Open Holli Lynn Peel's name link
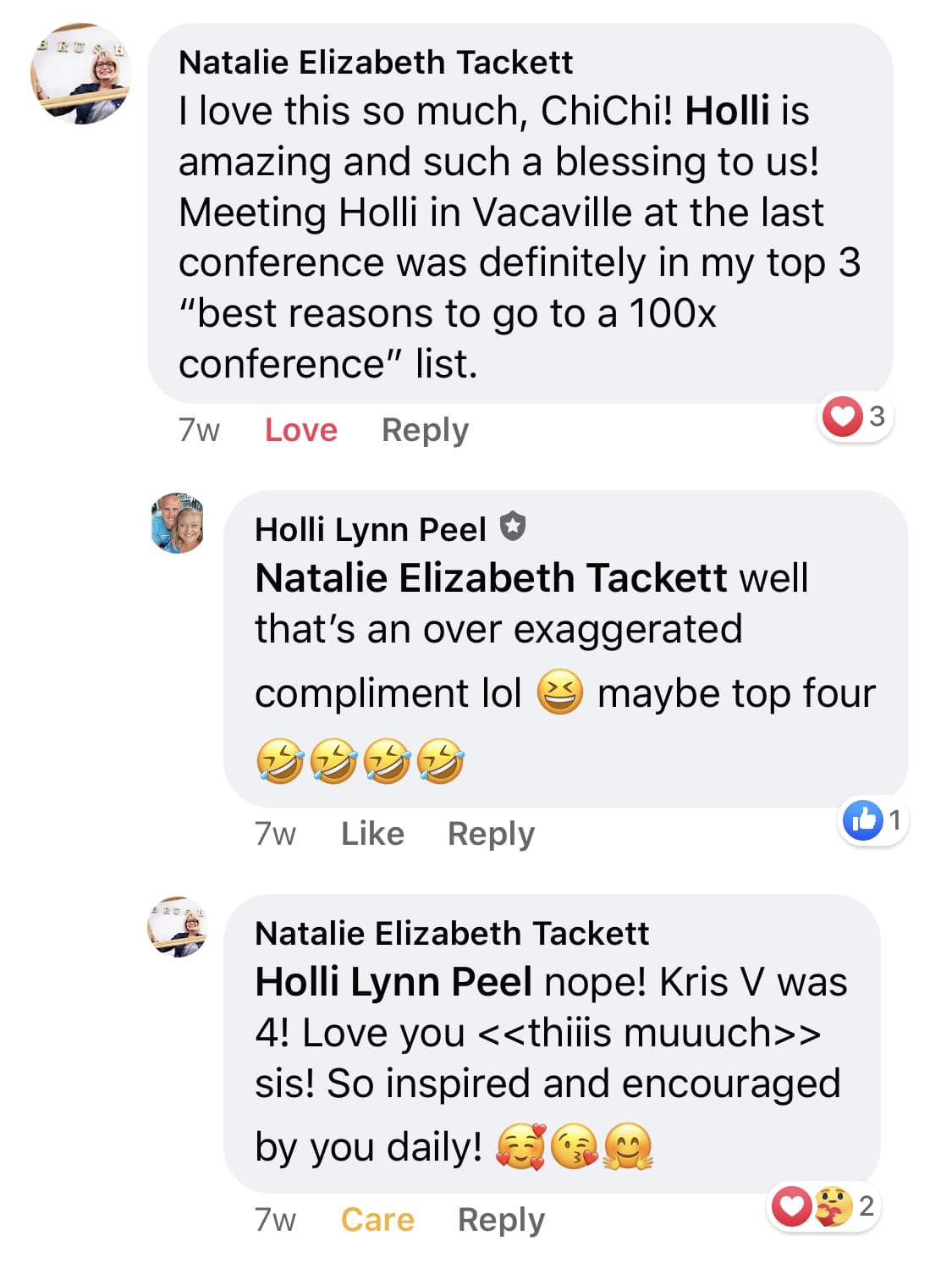Image resolution: width=952 pixels, height=1269 pixels. click(x=371, y=529)
